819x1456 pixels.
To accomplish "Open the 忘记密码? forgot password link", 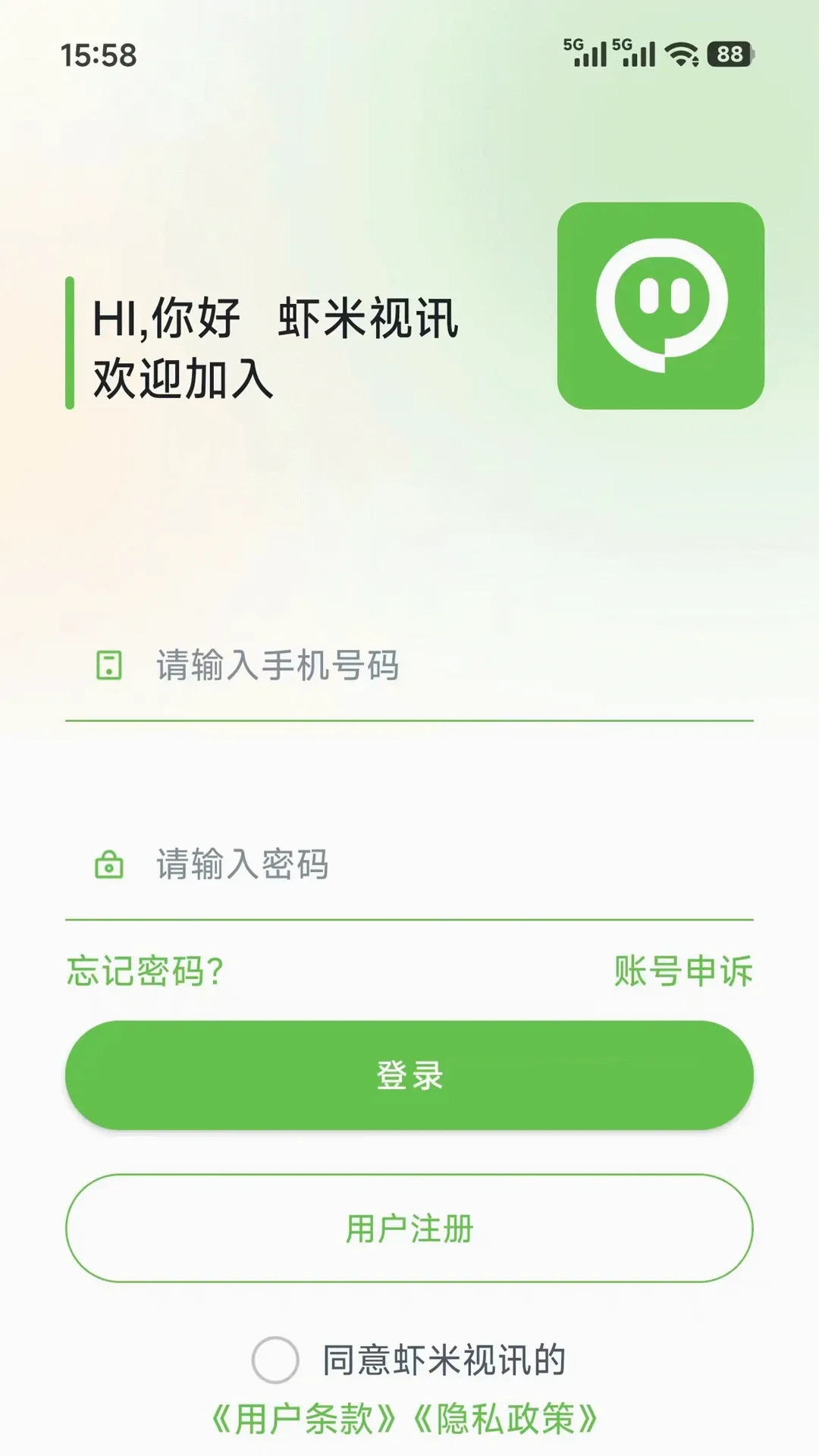I will coord(146,971).
